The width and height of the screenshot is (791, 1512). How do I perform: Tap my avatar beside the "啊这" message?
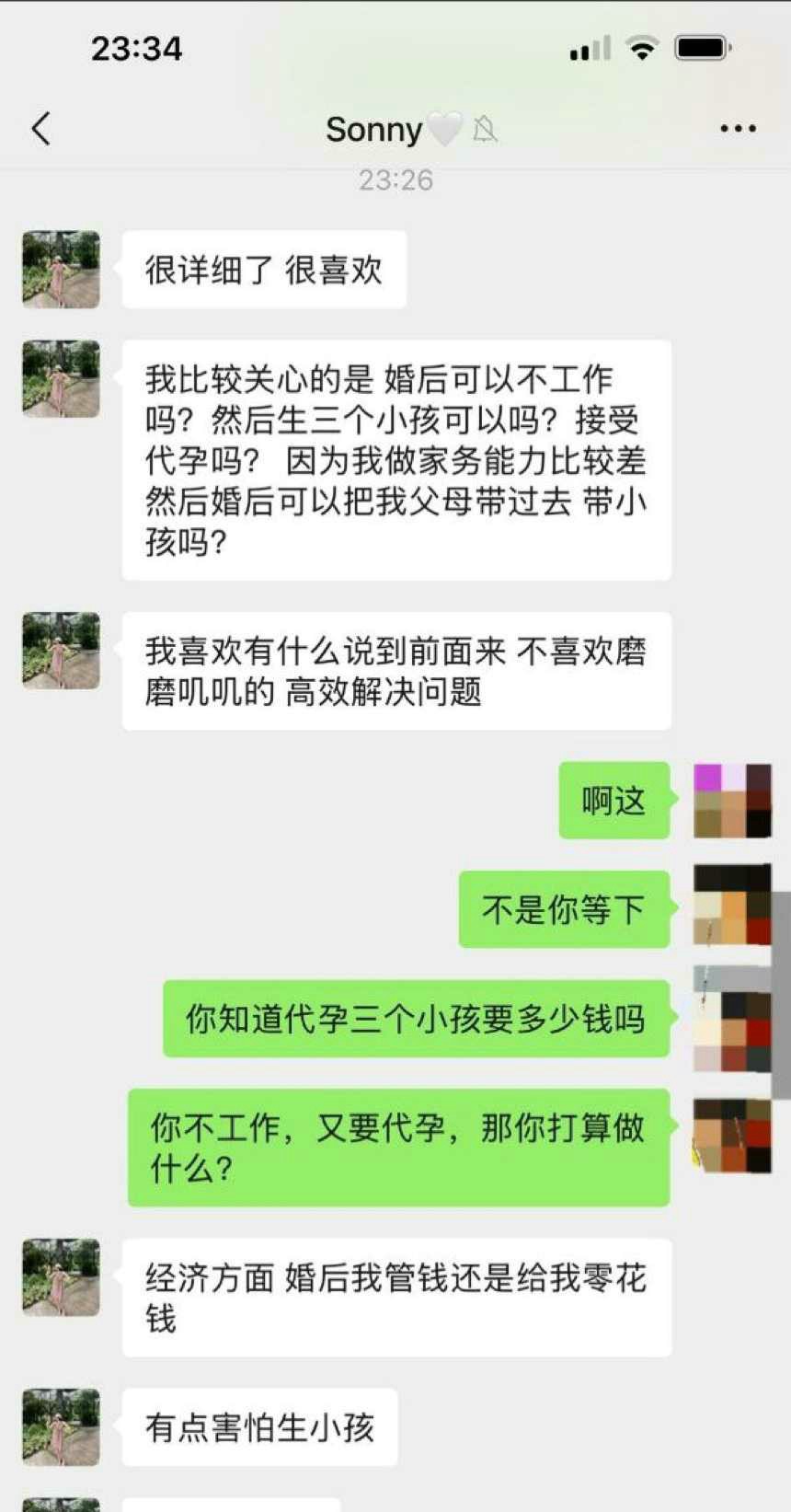pos(732,801)
